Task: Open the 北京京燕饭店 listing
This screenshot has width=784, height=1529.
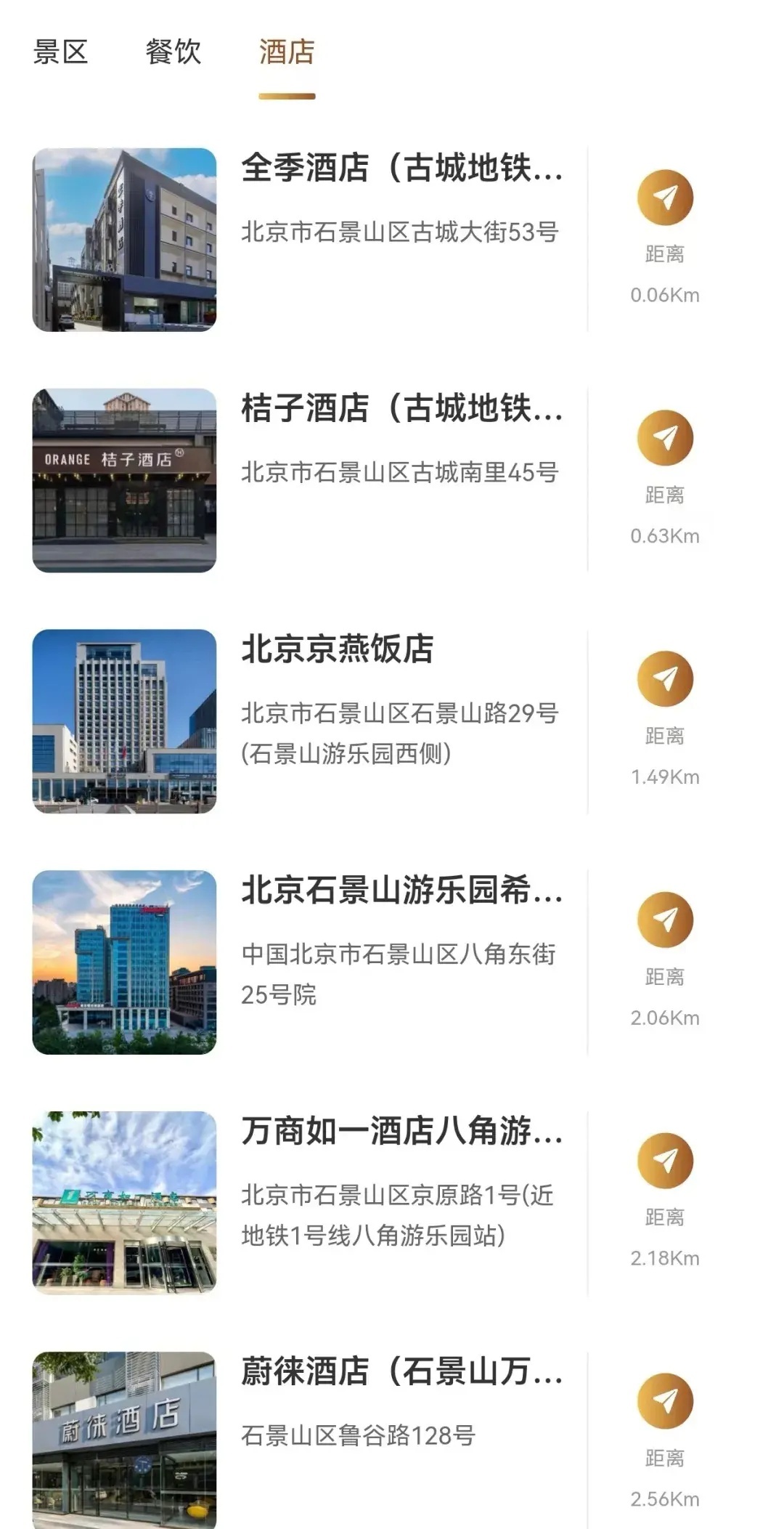Action: (338, 649)
